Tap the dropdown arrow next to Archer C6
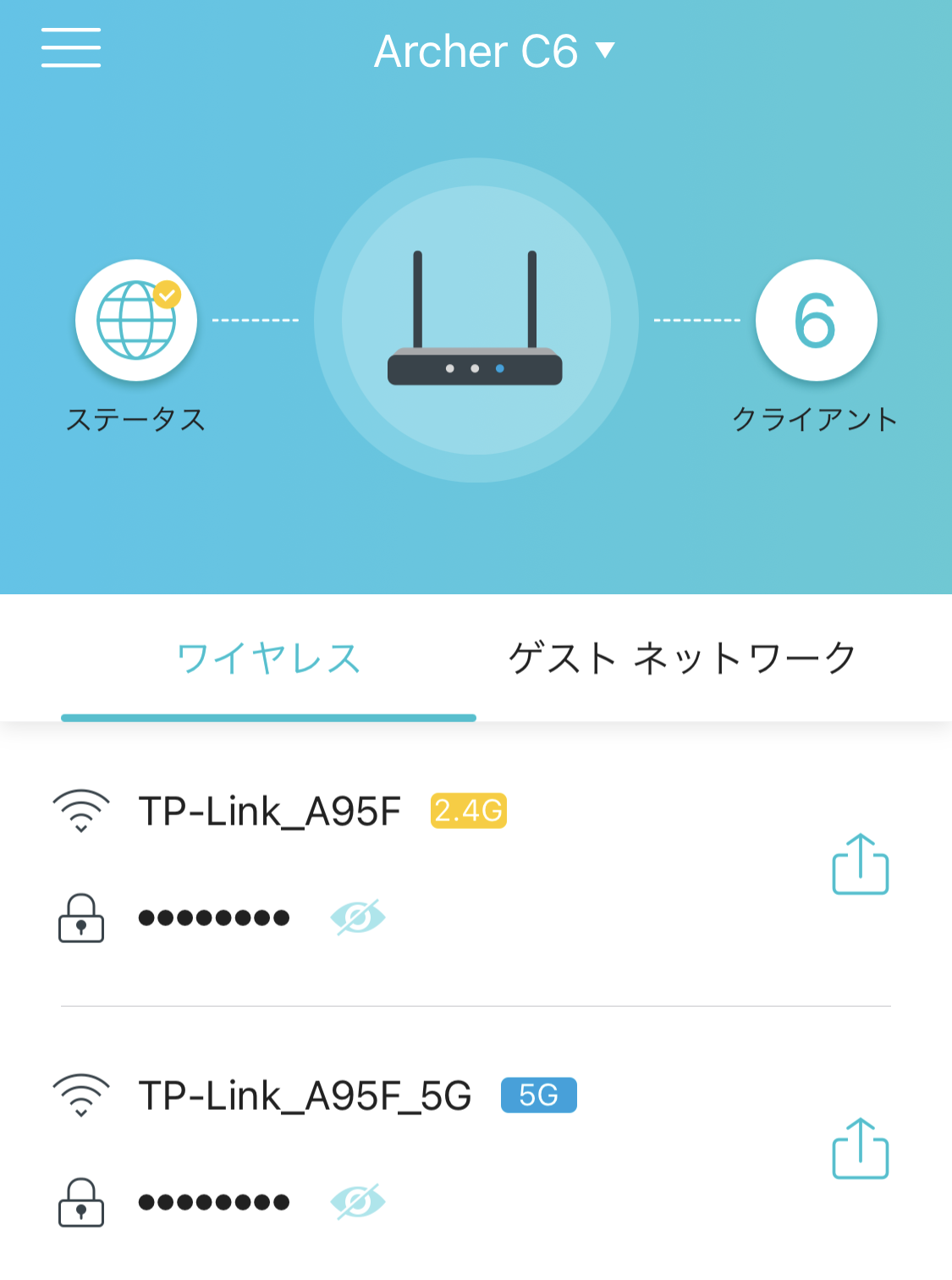Image resolution: width=952 pixels, height=1280 pixels. coord(605,51)
